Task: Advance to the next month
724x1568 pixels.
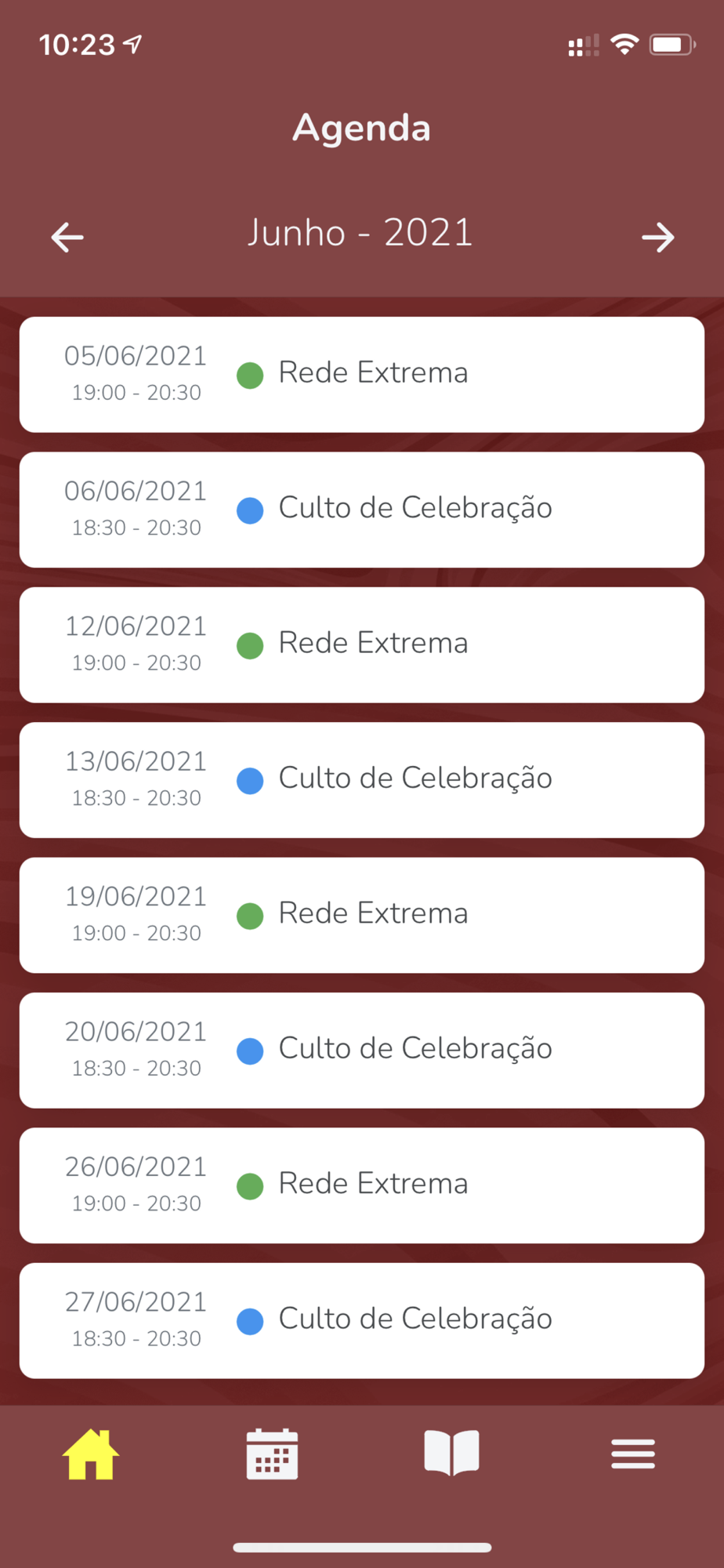Action: tap(657, 237)
